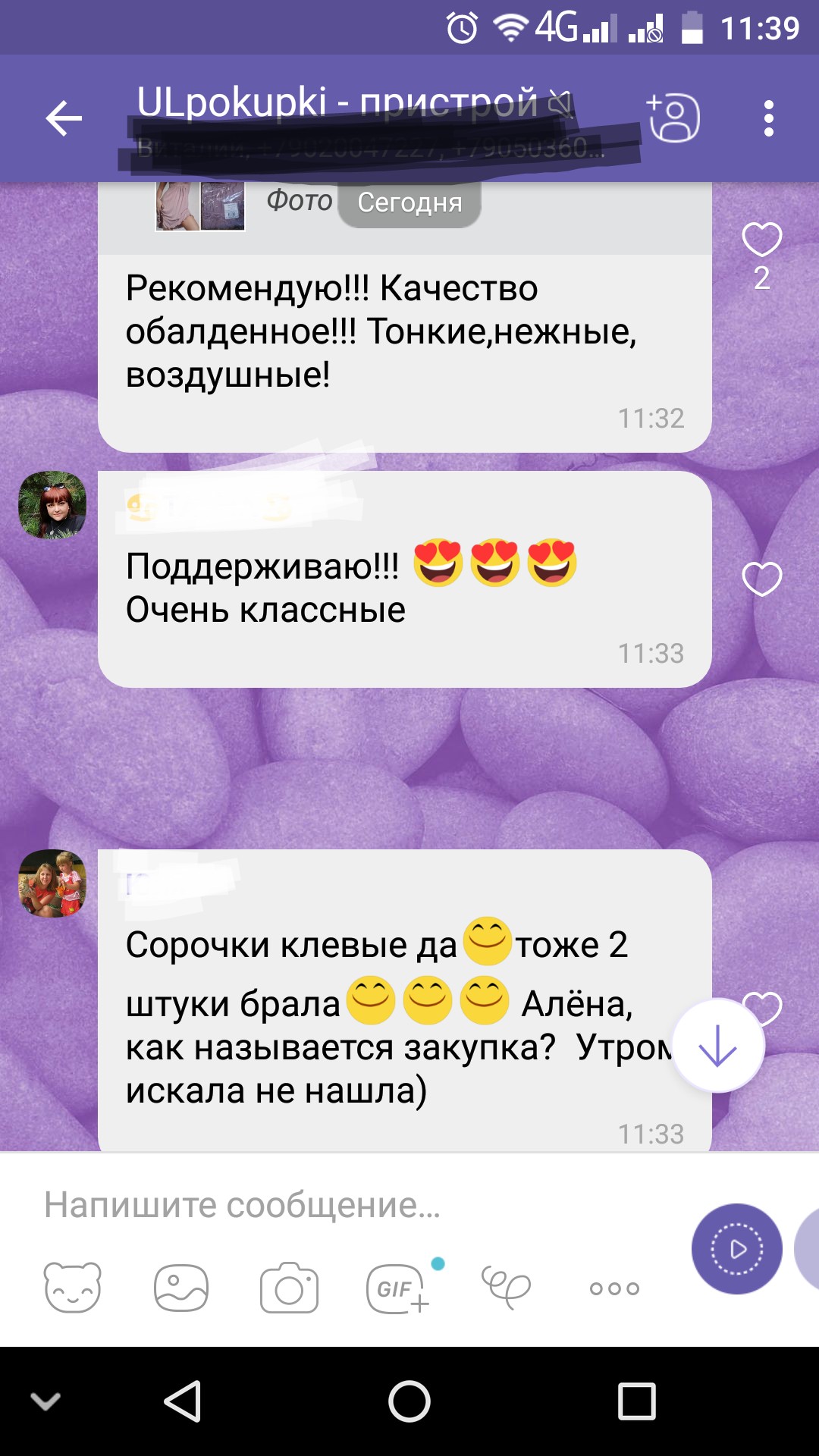Open the gallery to attach a photo
Viewport: 819px width, 1456px height.
[181, 1288]
